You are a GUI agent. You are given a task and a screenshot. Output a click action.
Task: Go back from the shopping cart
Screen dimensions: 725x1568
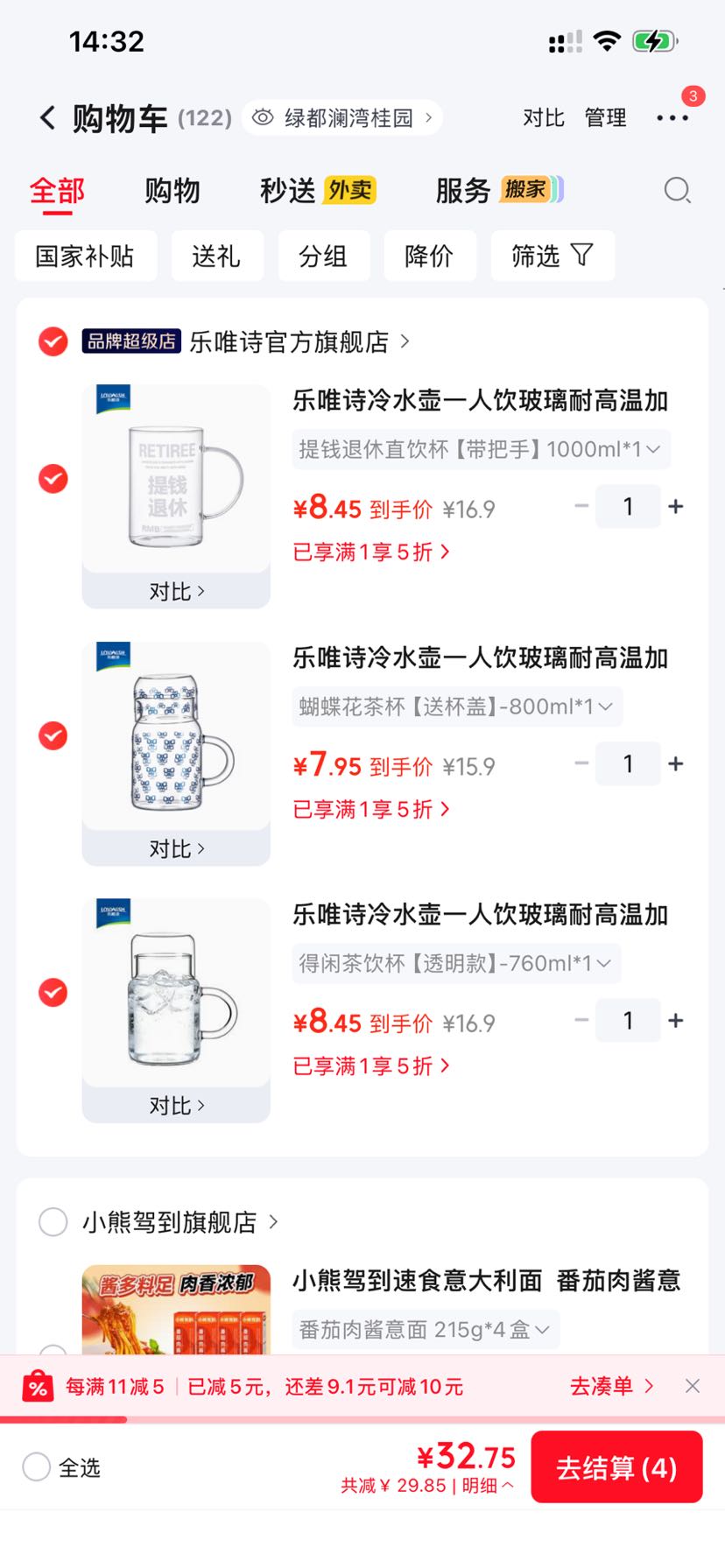[47, 117]
